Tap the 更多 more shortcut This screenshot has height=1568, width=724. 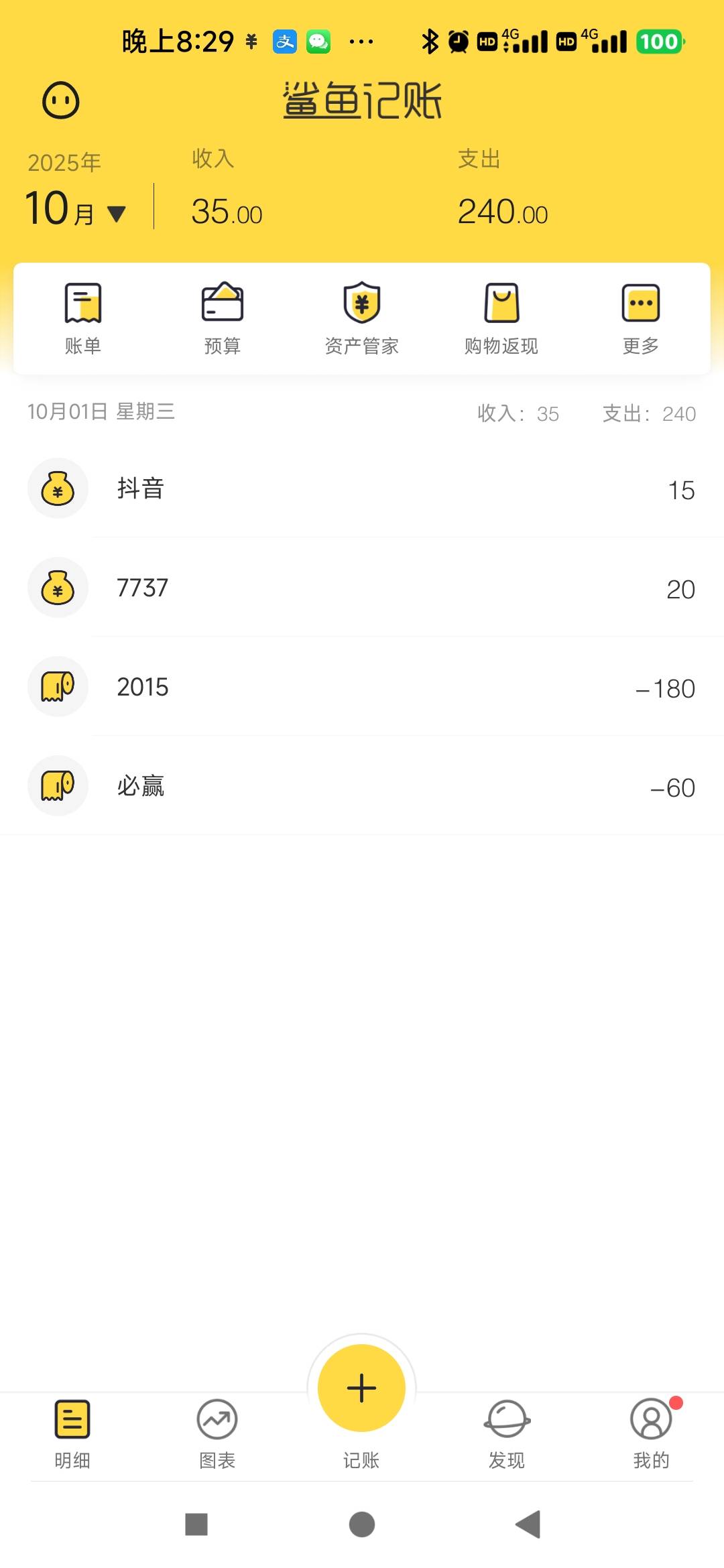pyautogui.click(x=641, y=318)
